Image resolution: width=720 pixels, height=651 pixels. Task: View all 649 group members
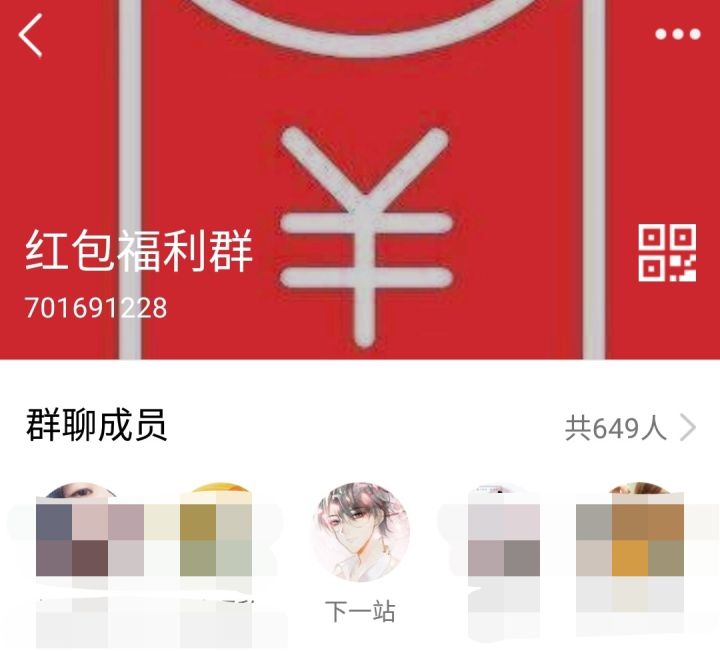coord(630,428)
